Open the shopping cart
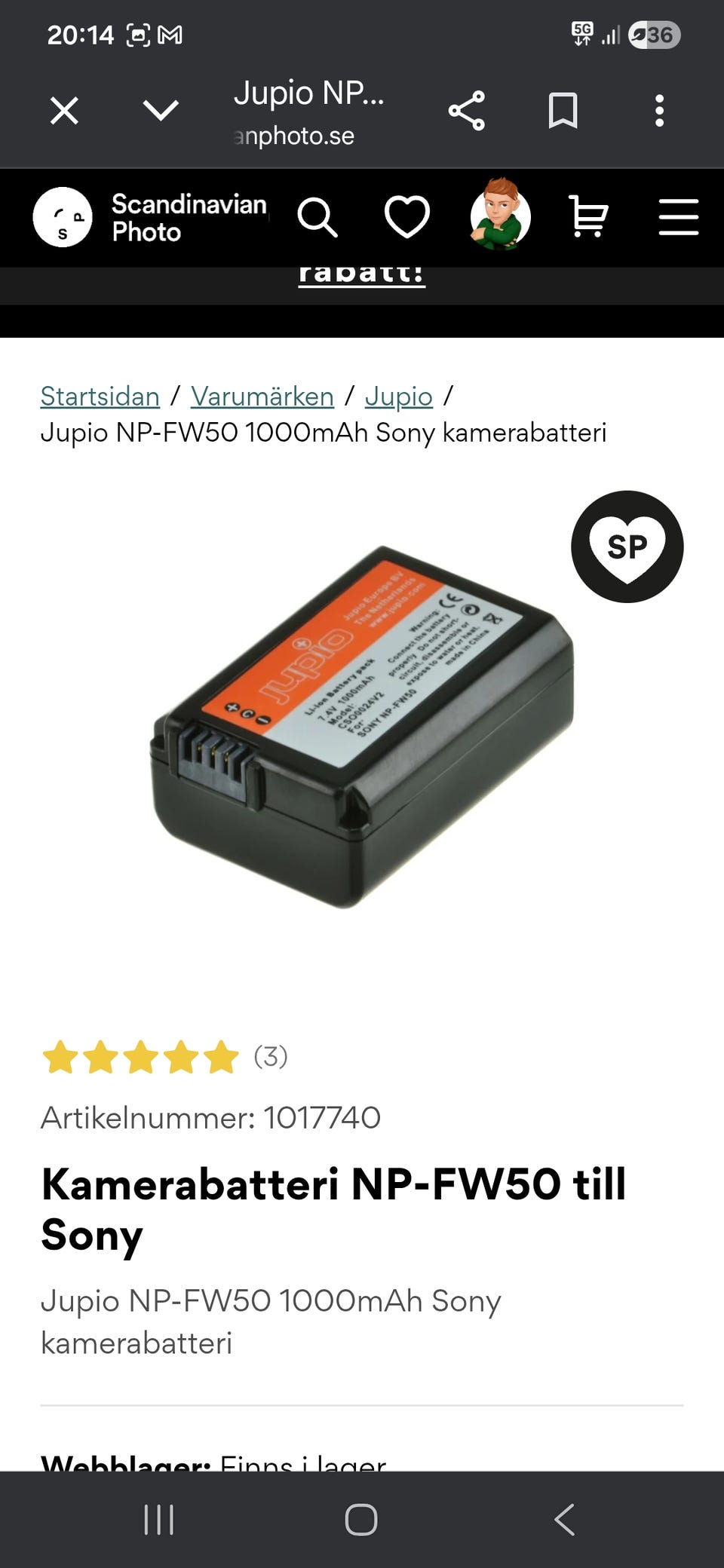Screen dimensions: 724x1568 point(589,218)
